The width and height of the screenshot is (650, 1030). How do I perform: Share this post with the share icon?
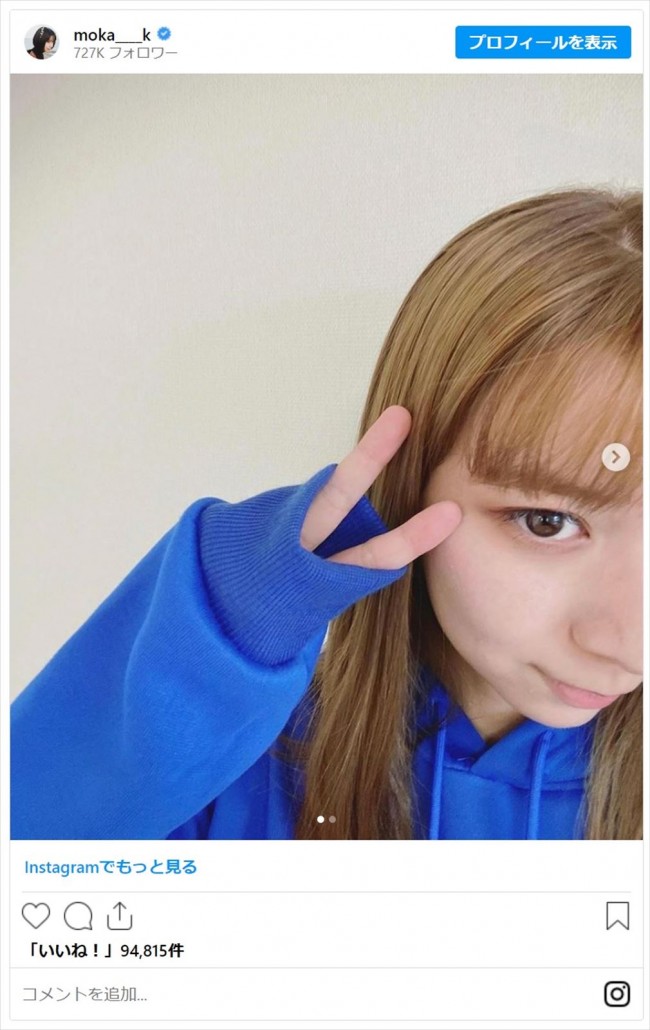click(120, 916)
